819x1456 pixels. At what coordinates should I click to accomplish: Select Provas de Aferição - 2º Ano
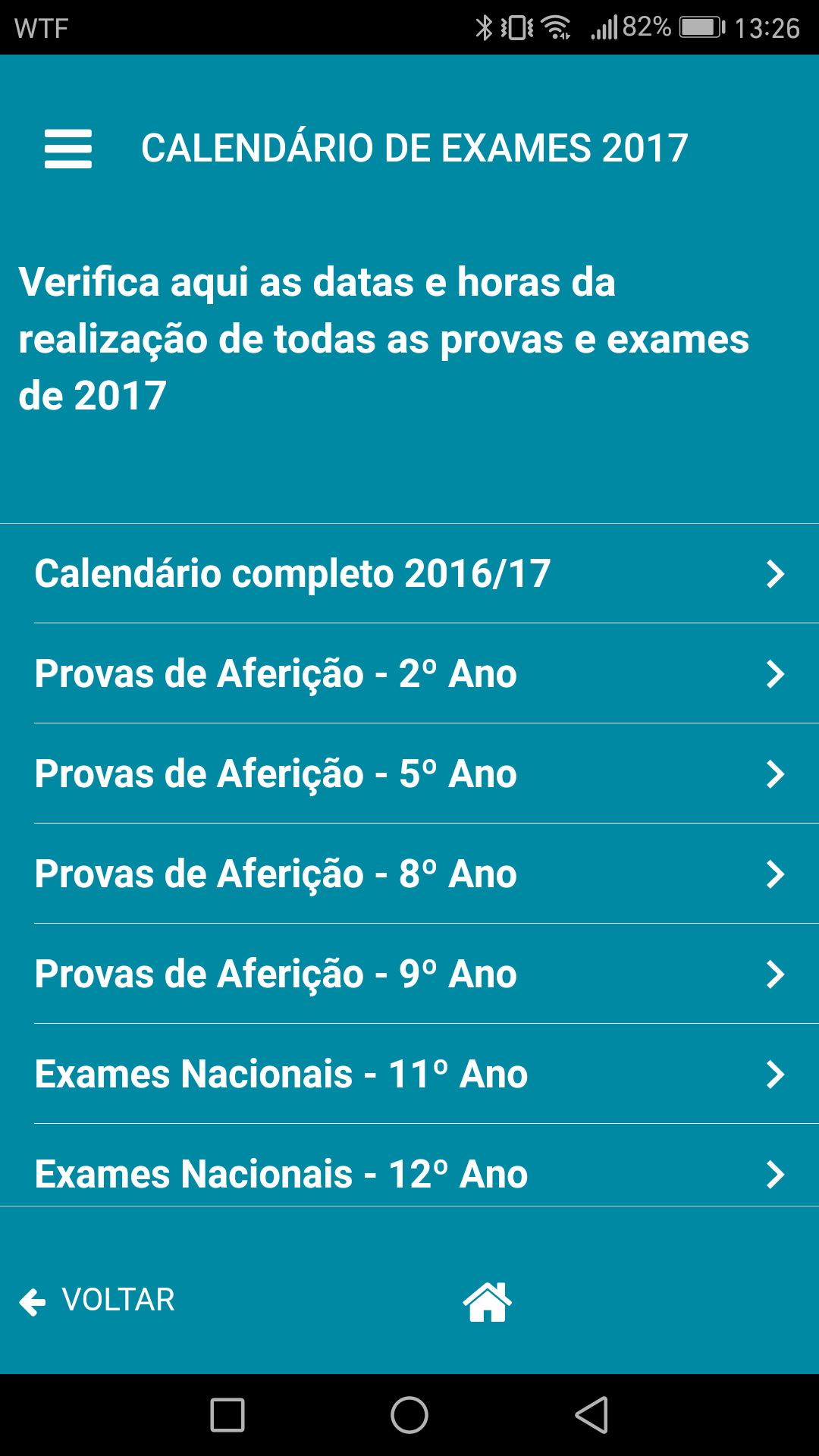pyautogui.click(x=409, y=674)
